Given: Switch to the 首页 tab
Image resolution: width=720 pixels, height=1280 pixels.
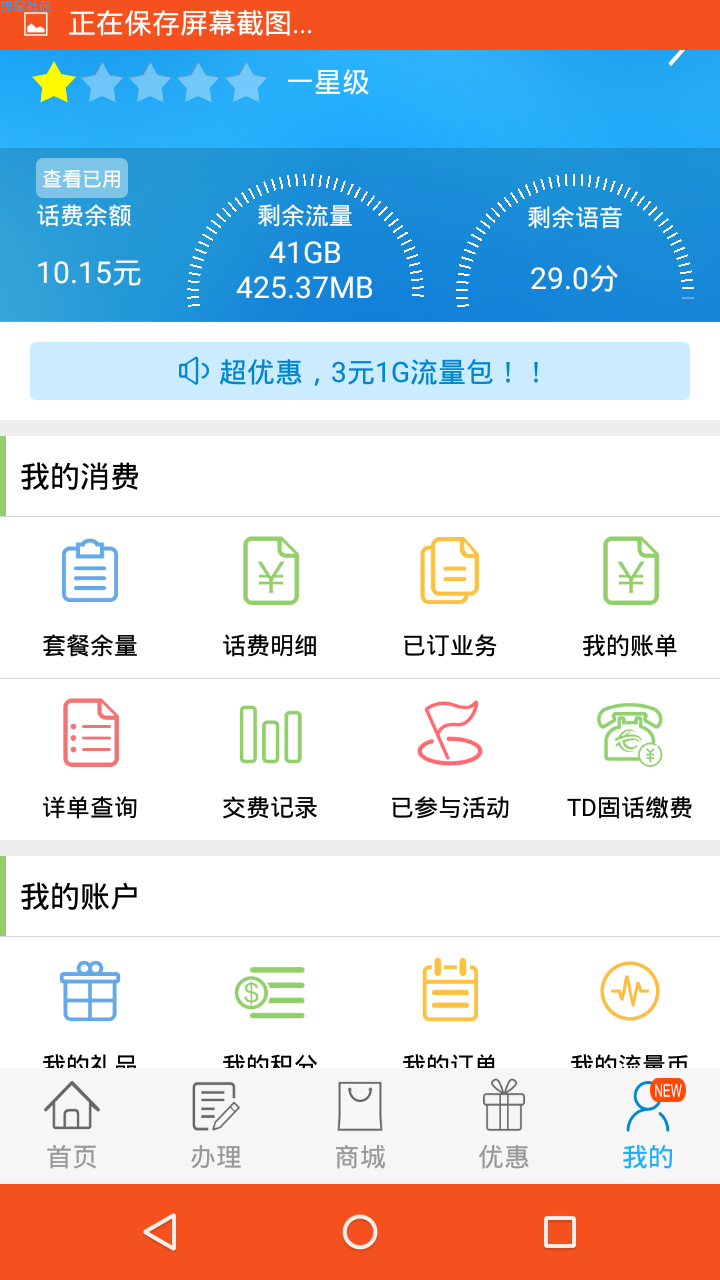Looking at the screenshot, I should point(72,1126).
